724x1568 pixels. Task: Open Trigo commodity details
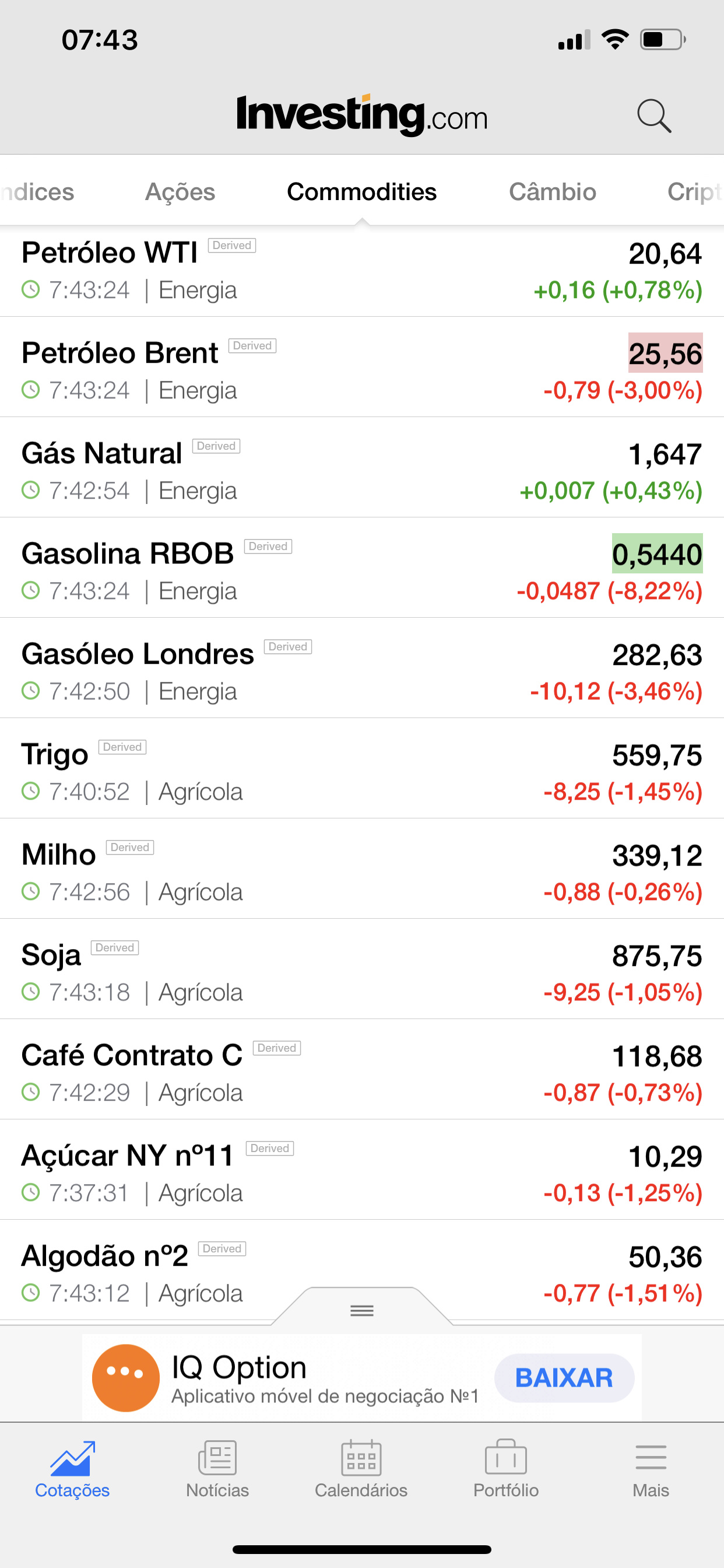(362, 769)
